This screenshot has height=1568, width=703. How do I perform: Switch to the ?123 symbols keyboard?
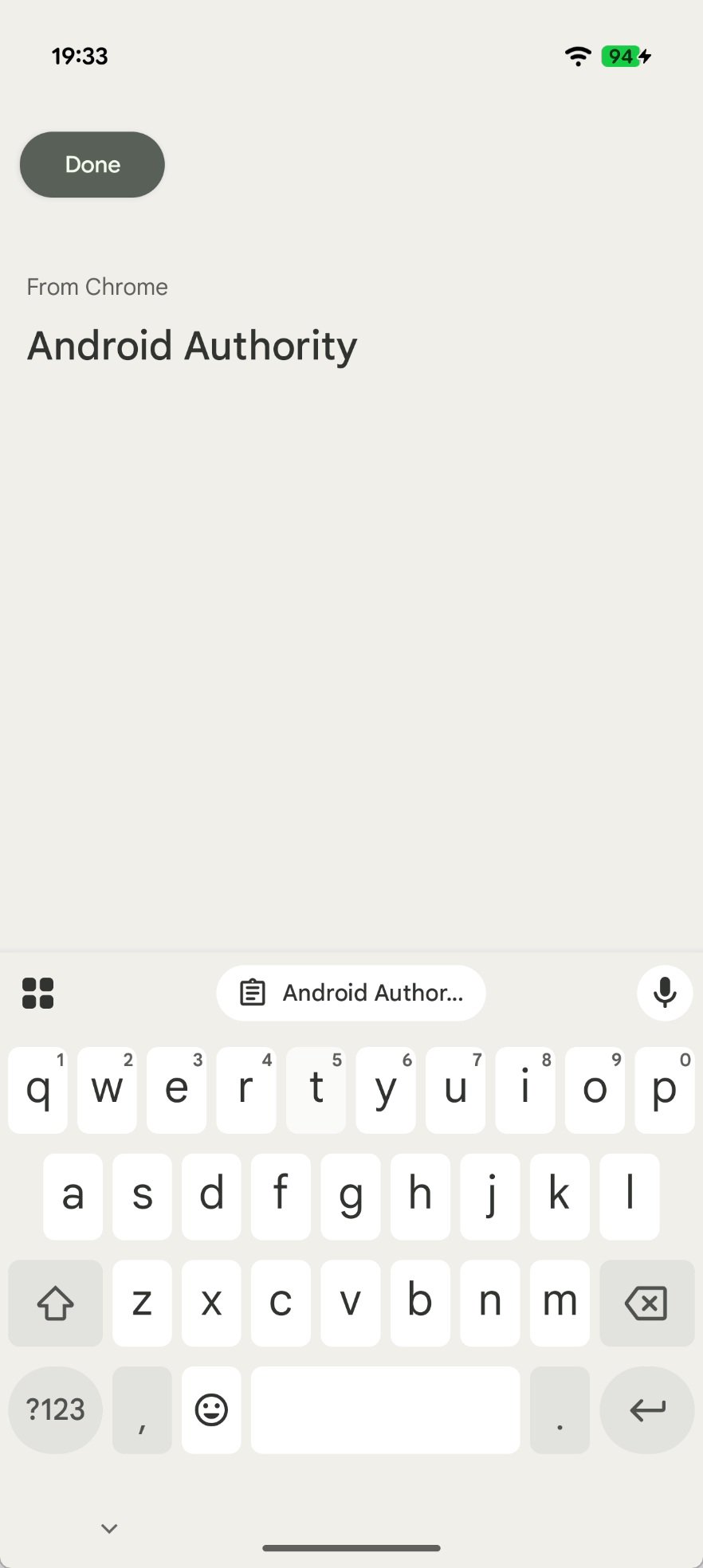(55, 1410)
